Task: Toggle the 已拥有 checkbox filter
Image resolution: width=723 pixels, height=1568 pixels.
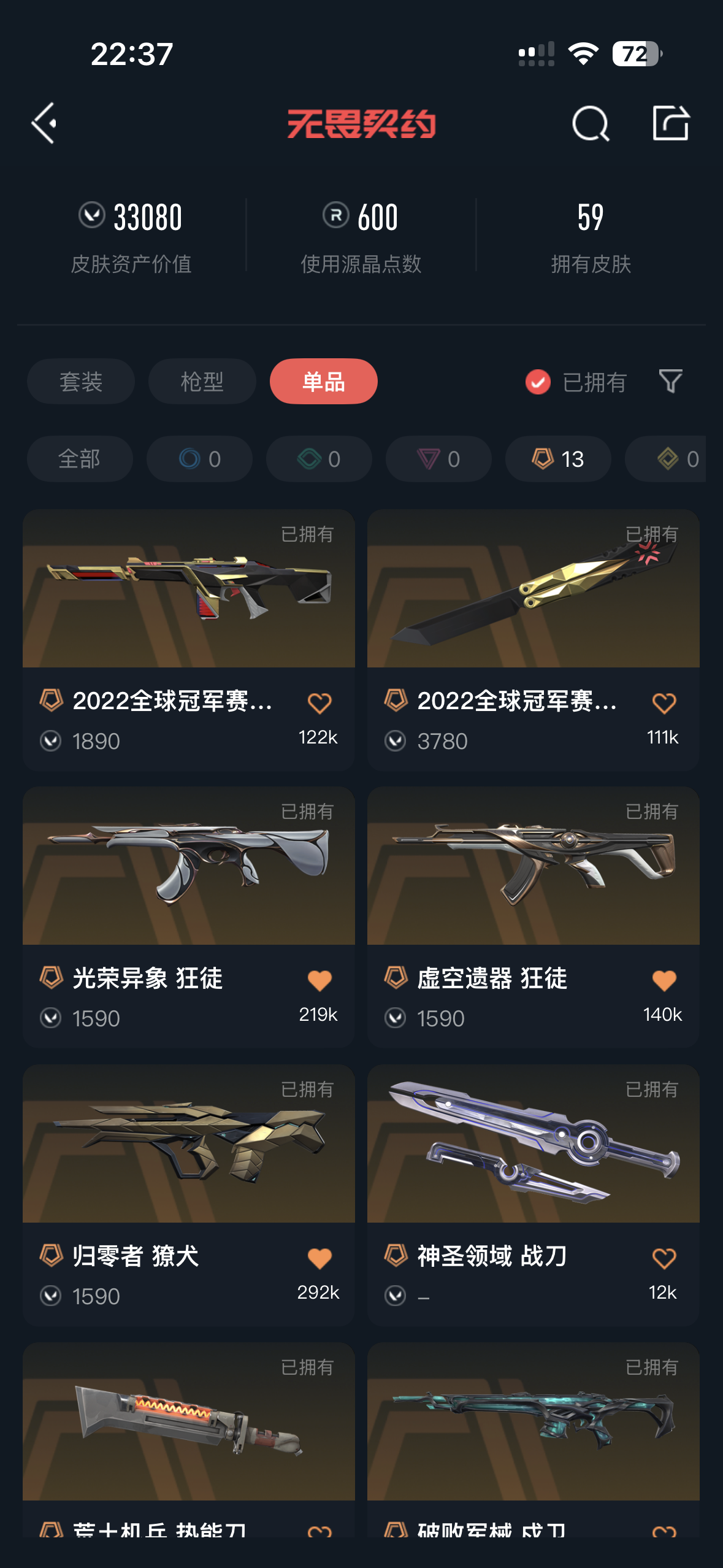Action: [538, 382]
